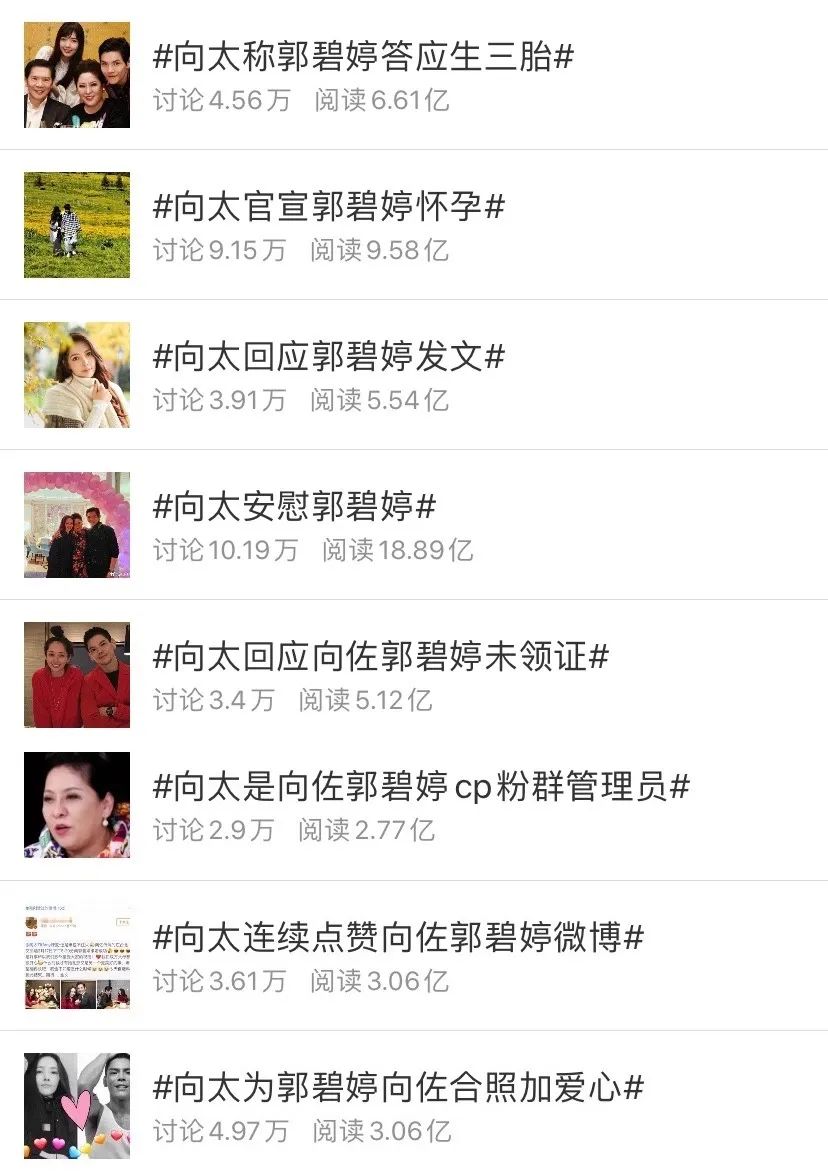Select the 讨论 9.15万 stat label
Viewport: 828px width, 1173px height.
click(223, 251)
